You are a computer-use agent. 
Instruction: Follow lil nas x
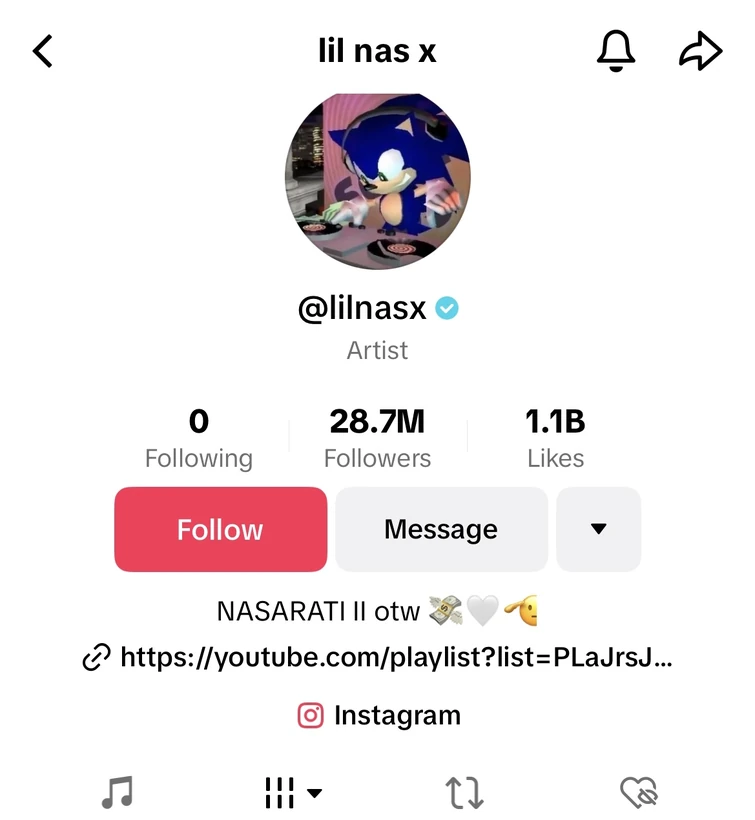(220, 529)
